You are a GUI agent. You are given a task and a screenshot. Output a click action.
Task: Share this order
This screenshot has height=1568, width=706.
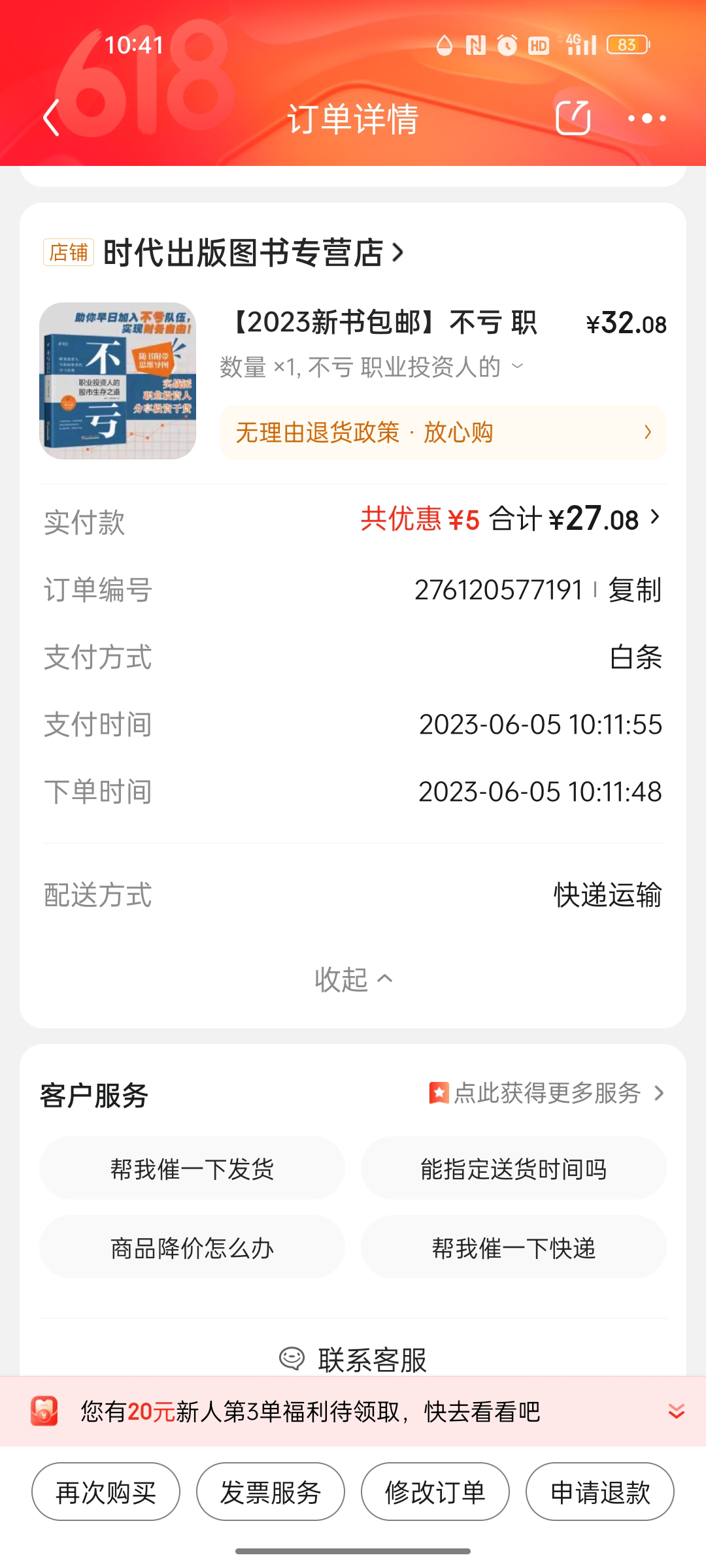pyautogui.click(x=573, y=118)
